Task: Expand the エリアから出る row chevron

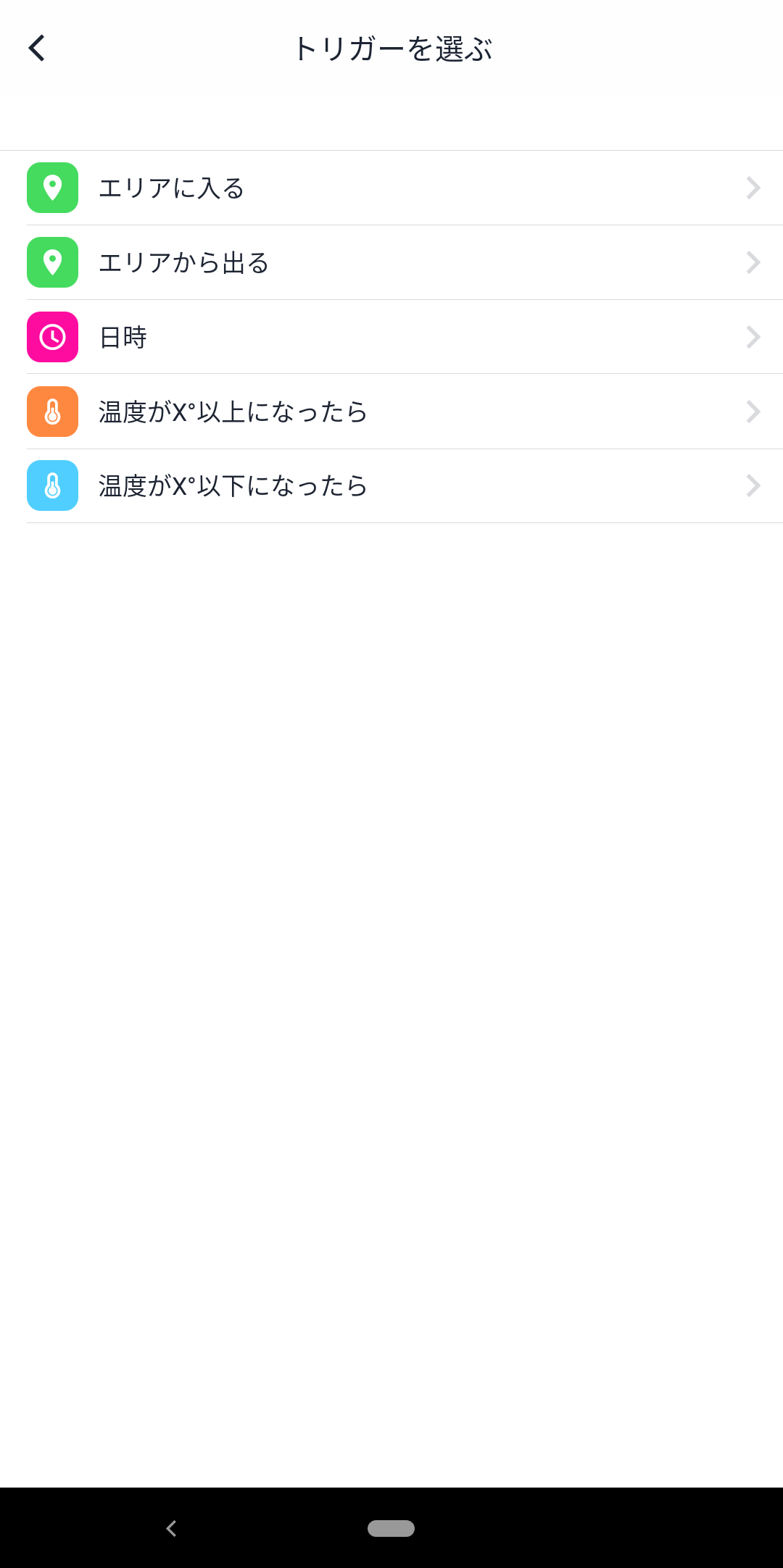Action: point(753,262)
